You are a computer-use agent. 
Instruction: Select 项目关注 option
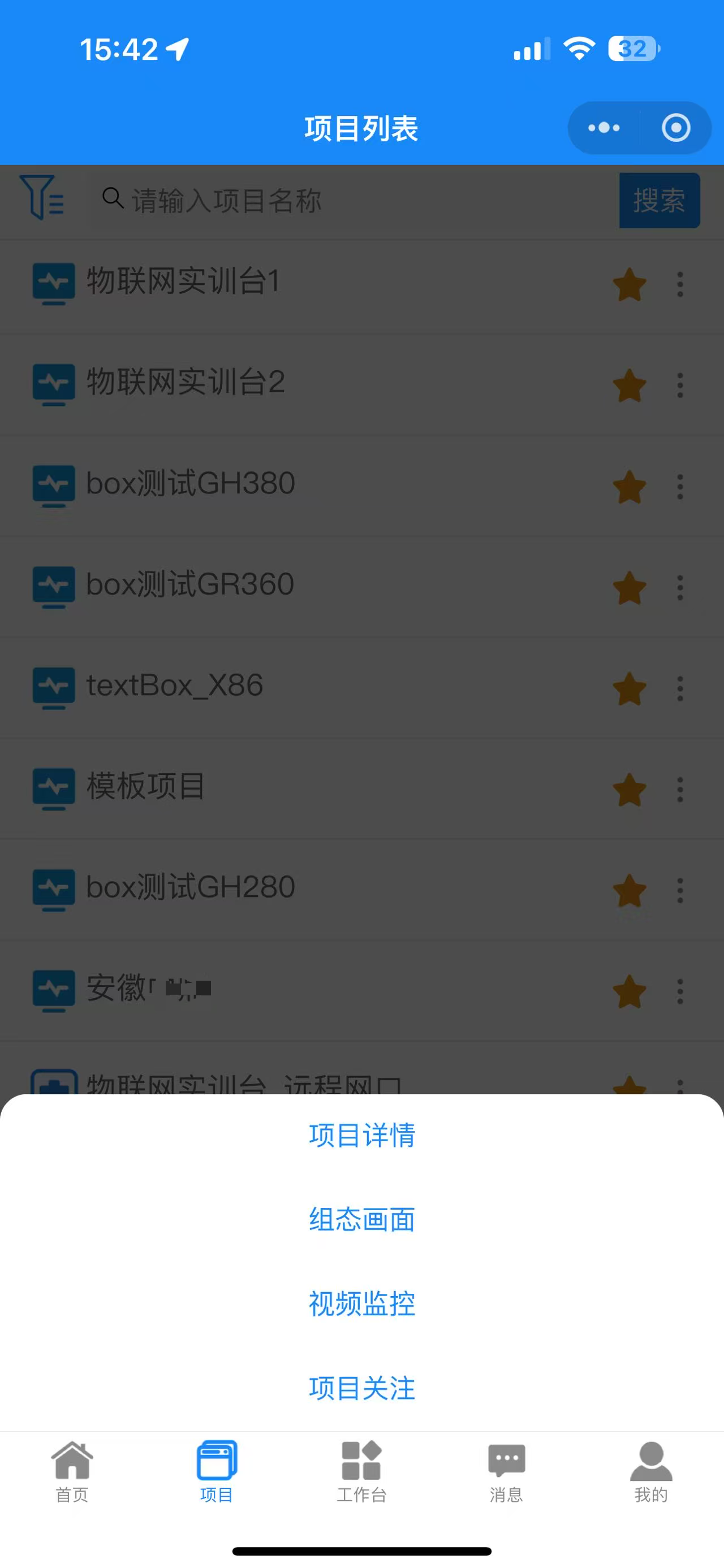coord(361,1388)
